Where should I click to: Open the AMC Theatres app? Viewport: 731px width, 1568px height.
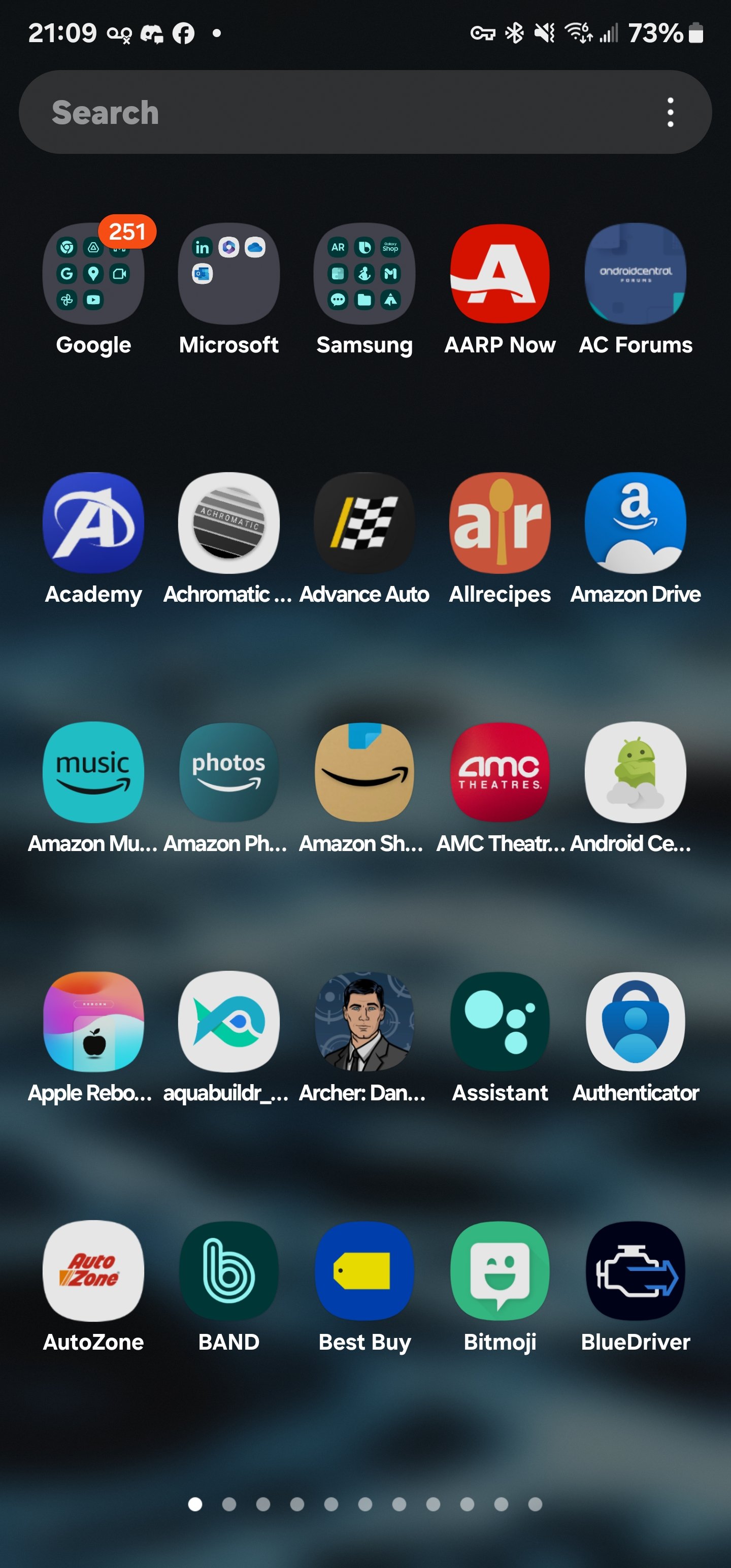coord(500,772)
